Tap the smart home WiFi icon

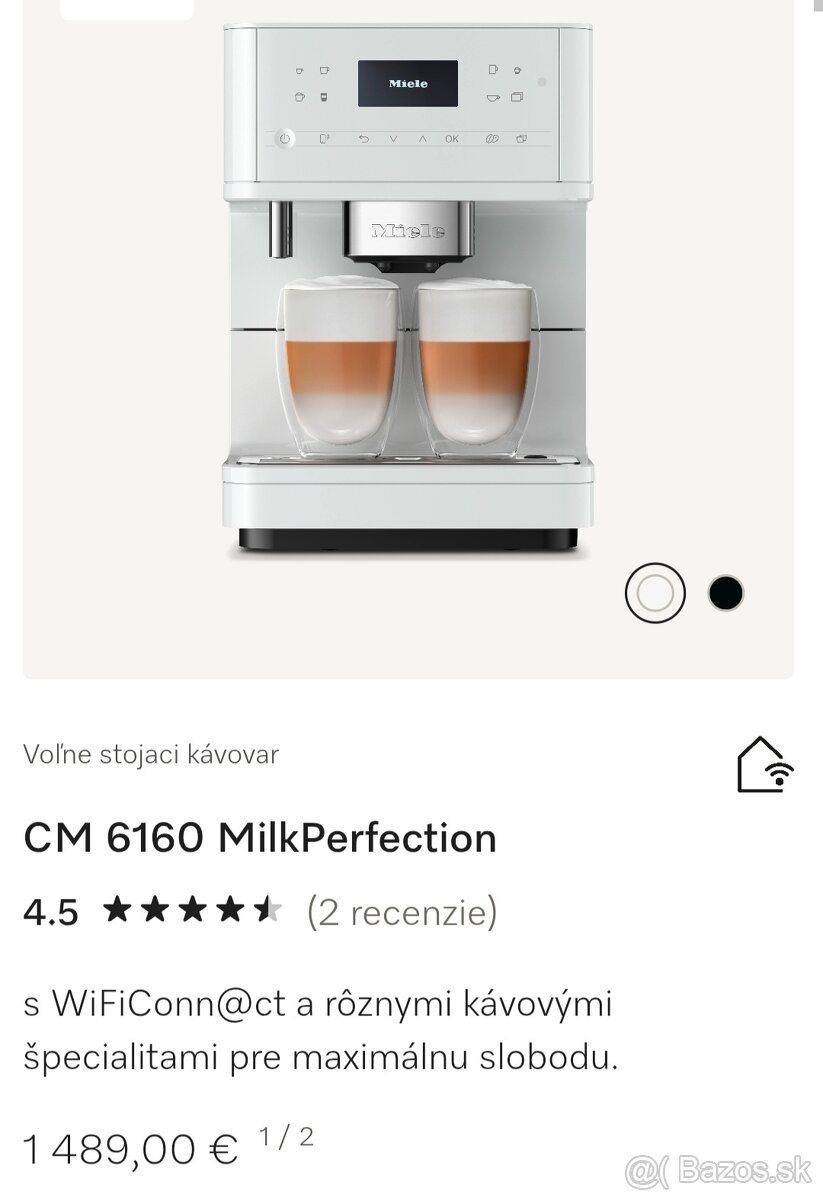(765, 765)
